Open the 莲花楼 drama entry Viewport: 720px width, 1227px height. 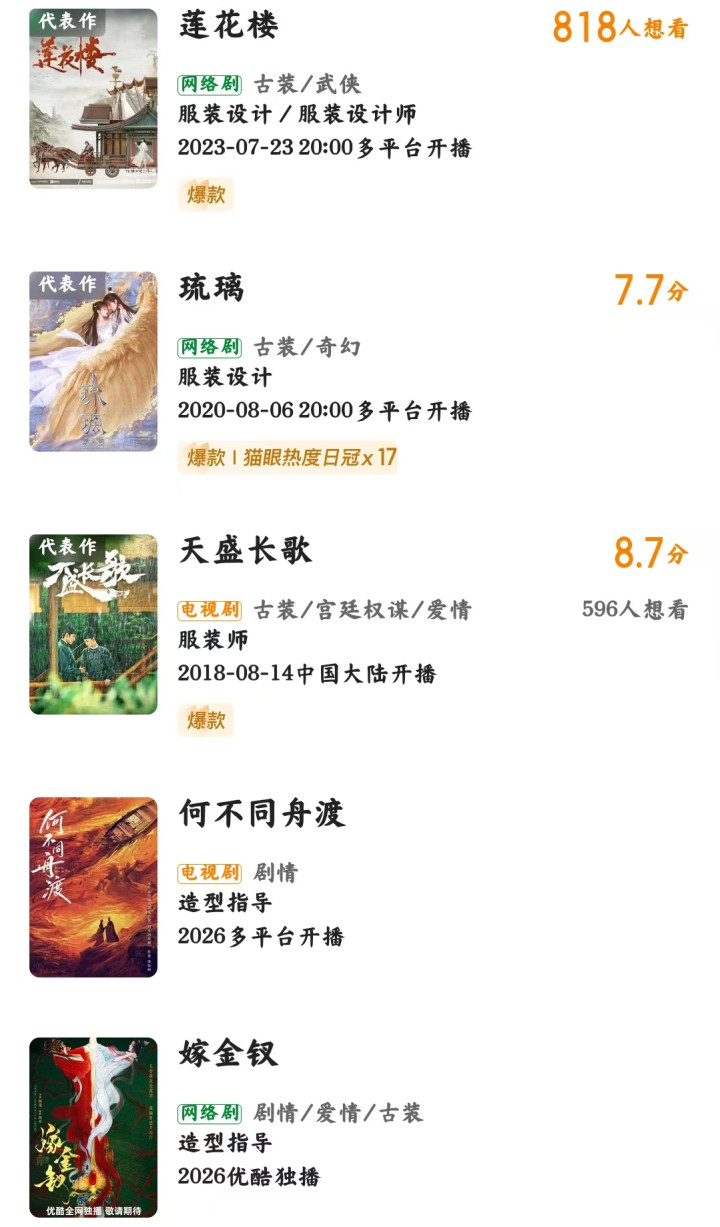coord(228,27)
